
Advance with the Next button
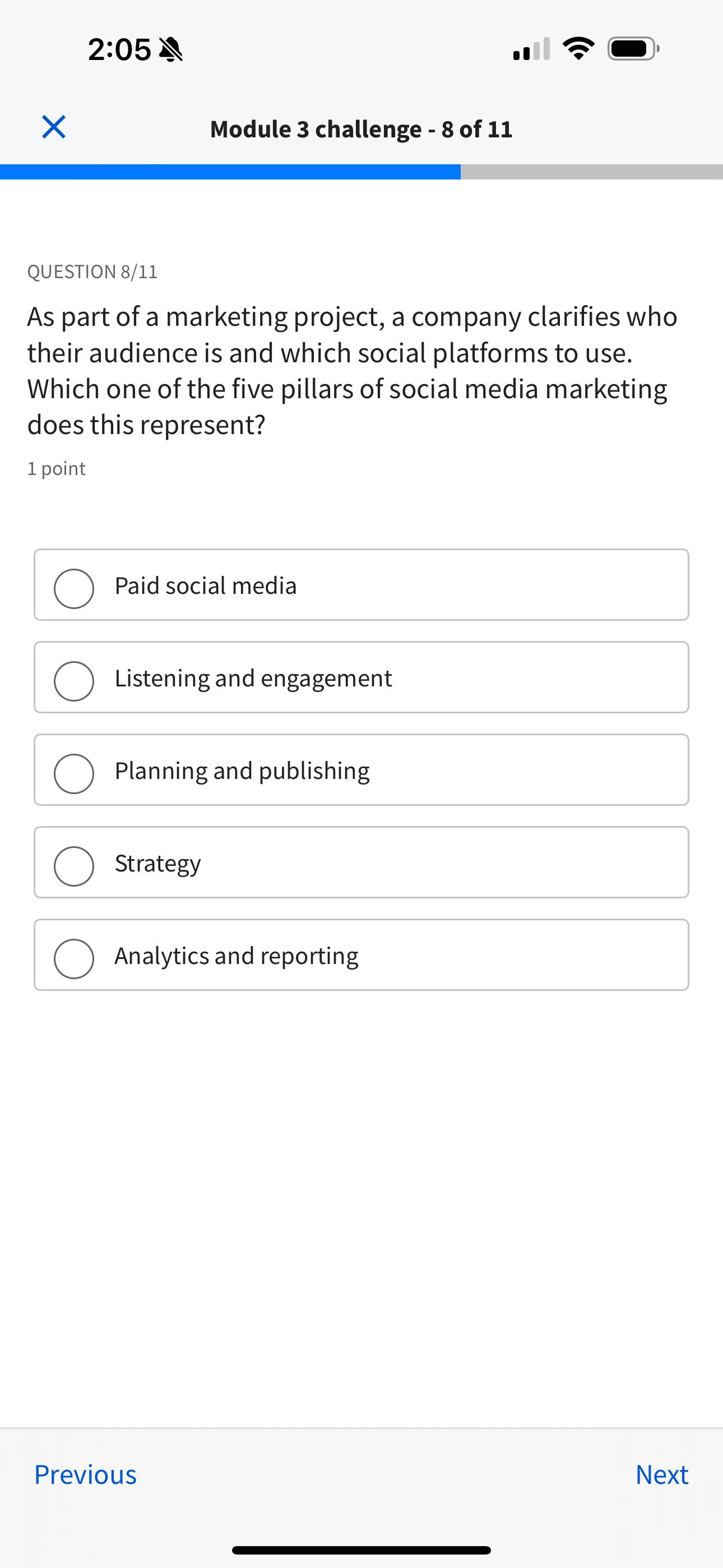(661, 1474)
